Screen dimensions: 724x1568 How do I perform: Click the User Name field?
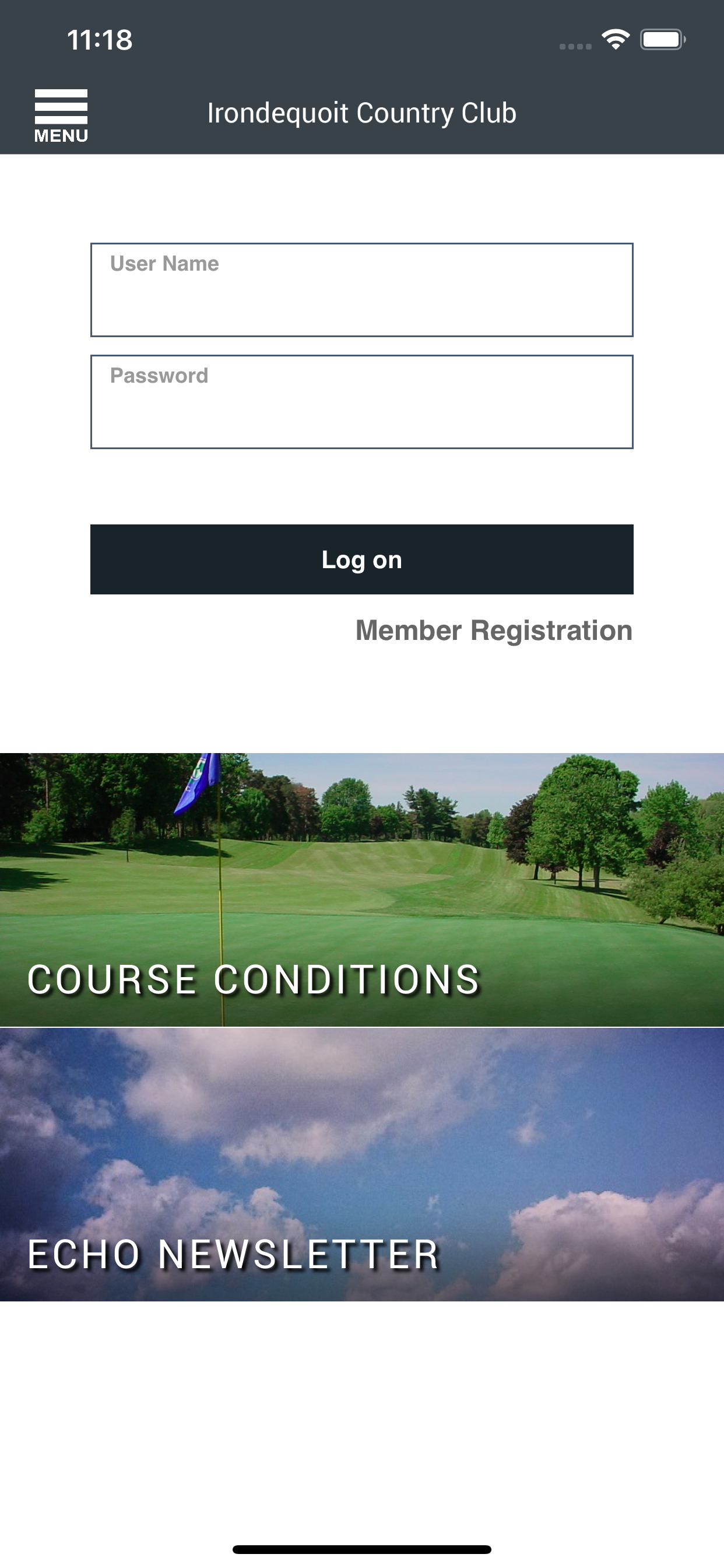361,289
